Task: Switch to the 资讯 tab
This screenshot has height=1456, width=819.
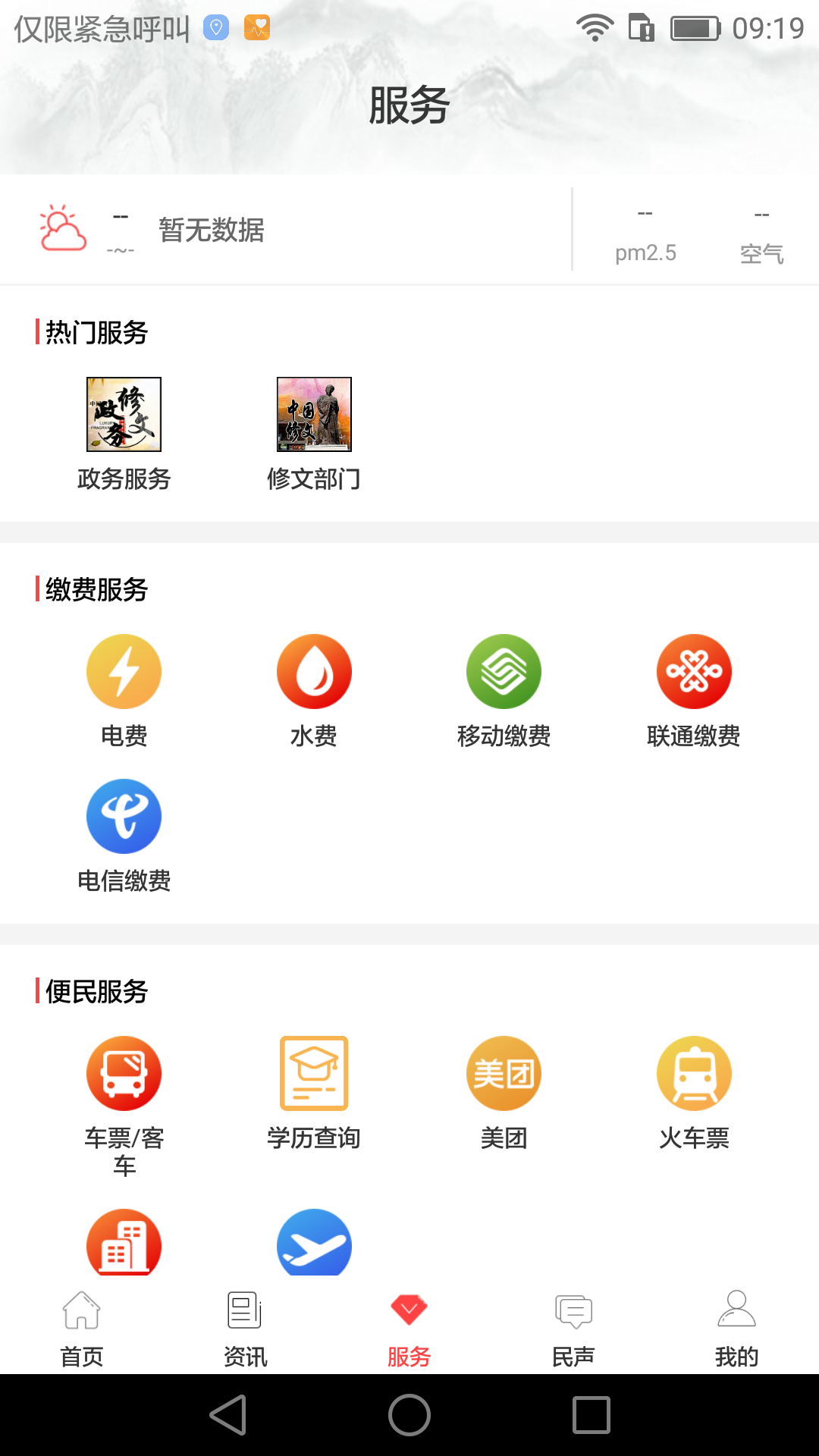Action: 245,1327
